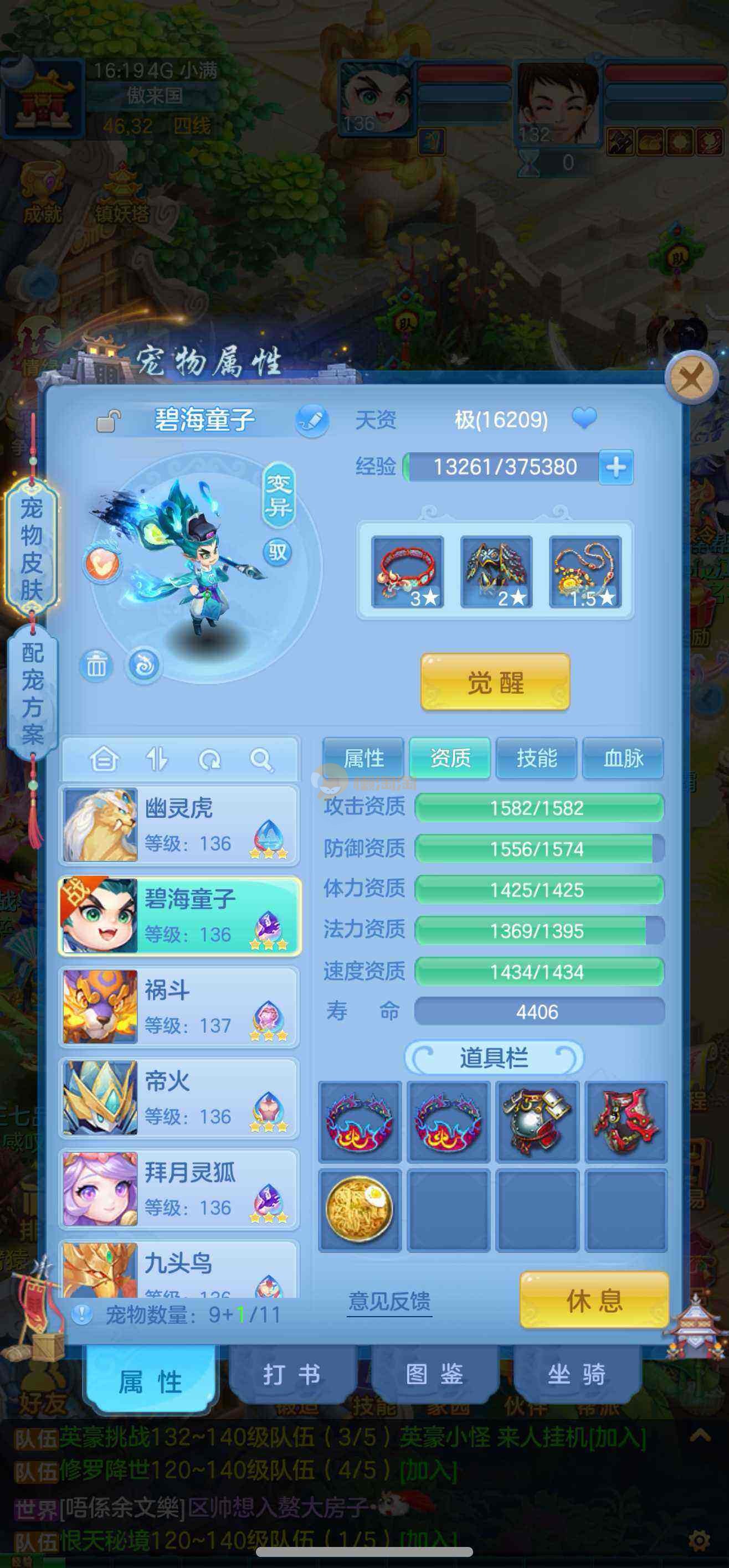
Task: Search pets with the magnifier icon
Action: [x=261, y=760]
